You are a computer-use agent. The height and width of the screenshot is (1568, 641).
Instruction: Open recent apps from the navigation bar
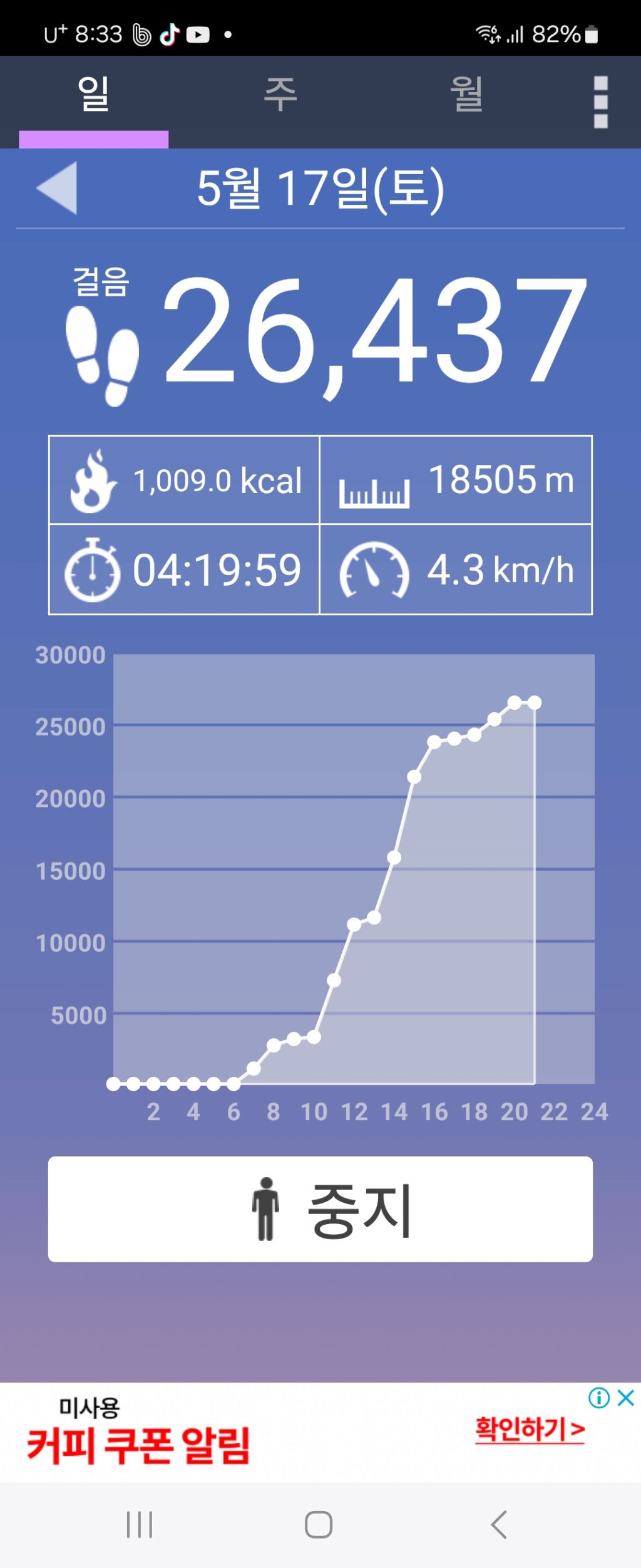[139, 1524]
